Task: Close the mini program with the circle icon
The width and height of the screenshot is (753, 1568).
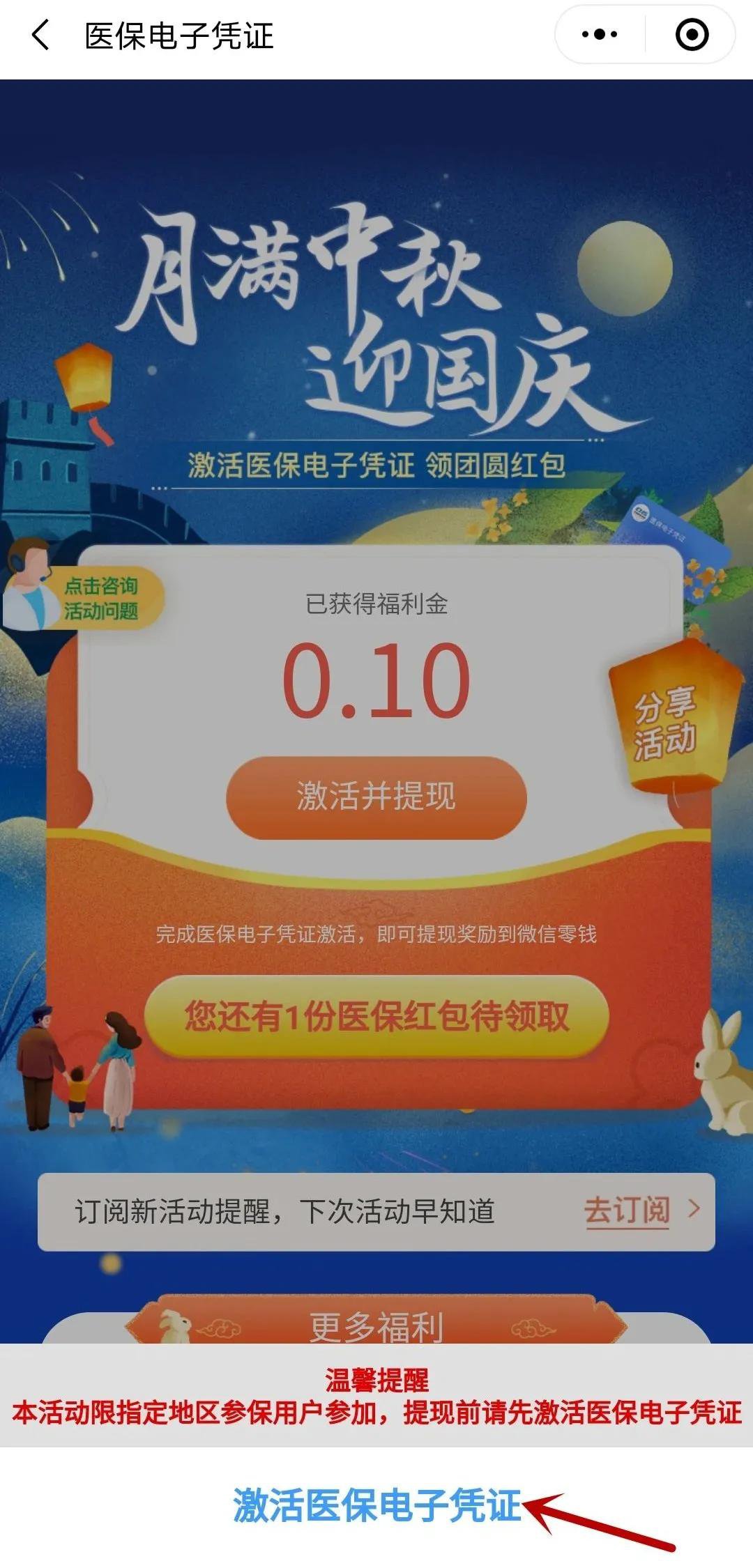Action: click(x=692, y=35)
